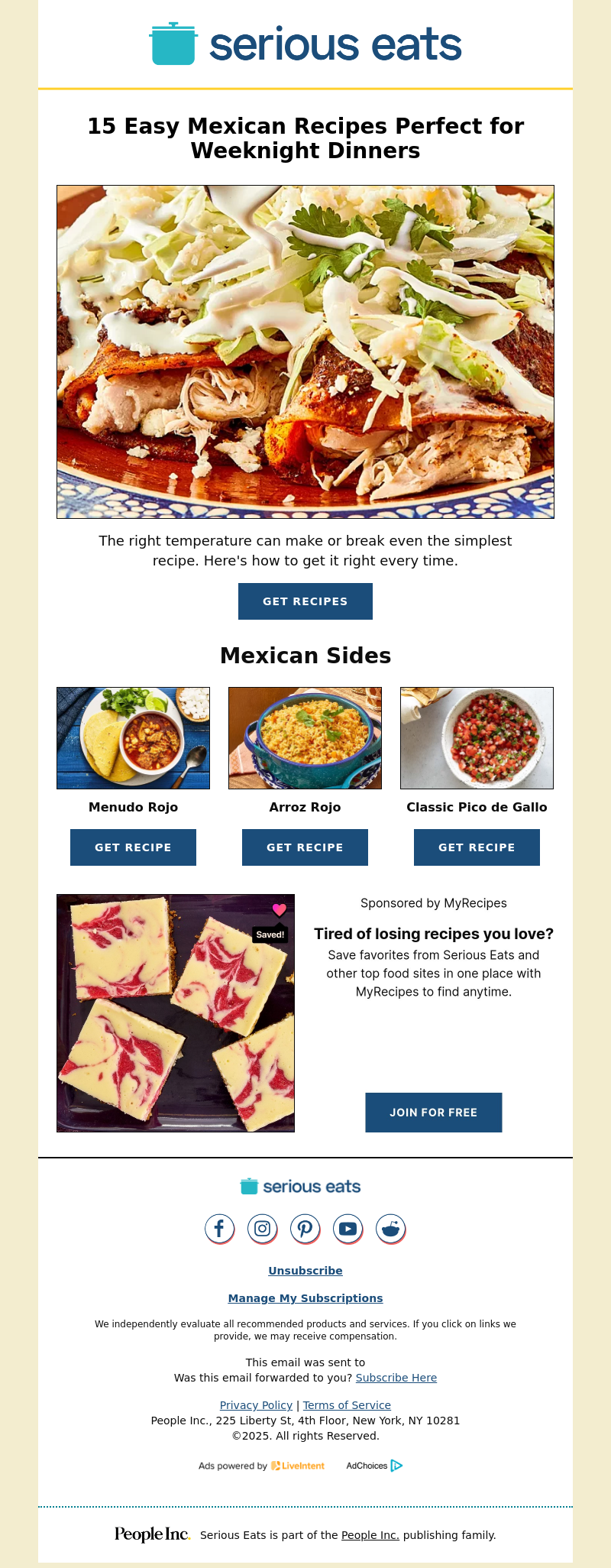The image size is (611, 1568).
Task: Visit Serious Eats on Instagram
Action: tap(262, 1229)
